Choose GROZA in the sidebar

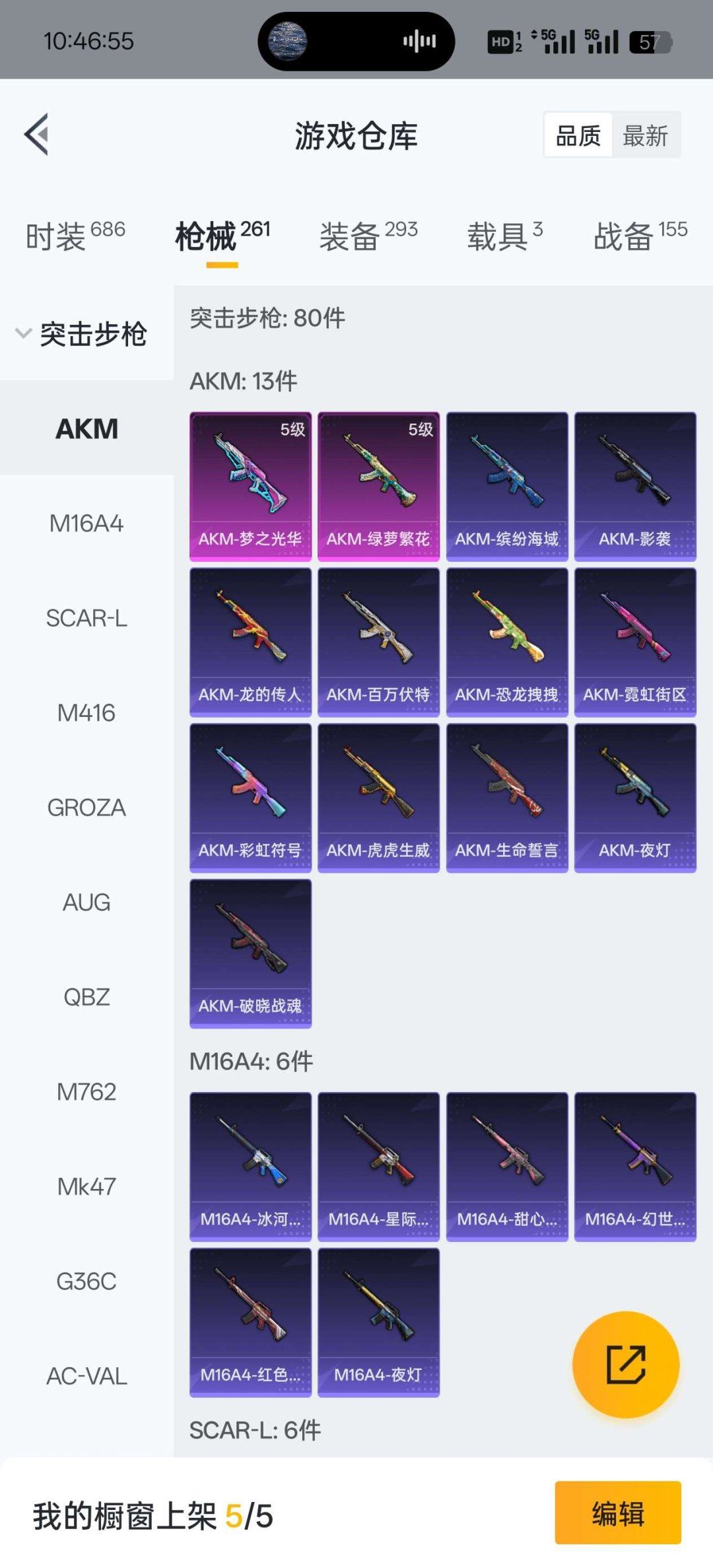(86, 807)
